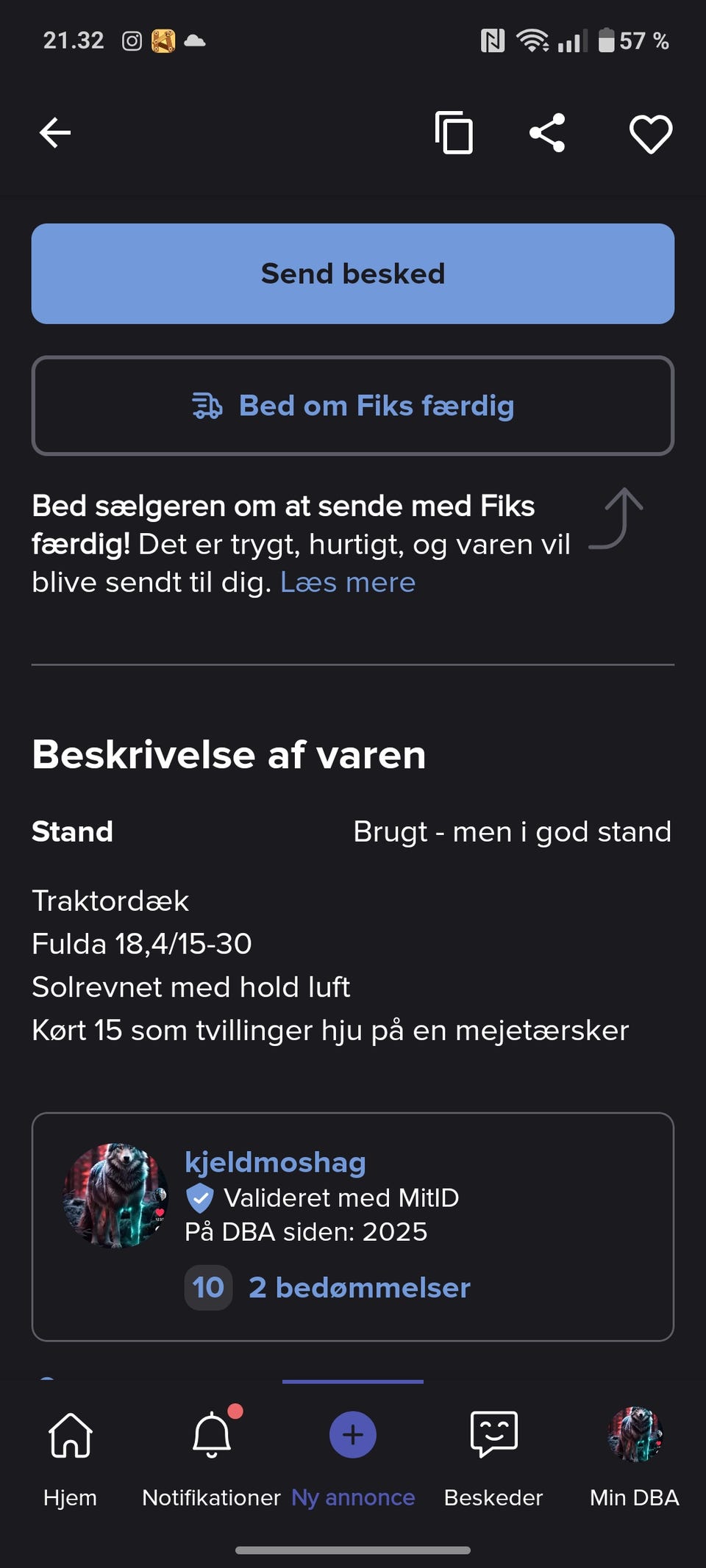
Task: Switch to the Hjem tab
Action: click(x=70, y=1452)
